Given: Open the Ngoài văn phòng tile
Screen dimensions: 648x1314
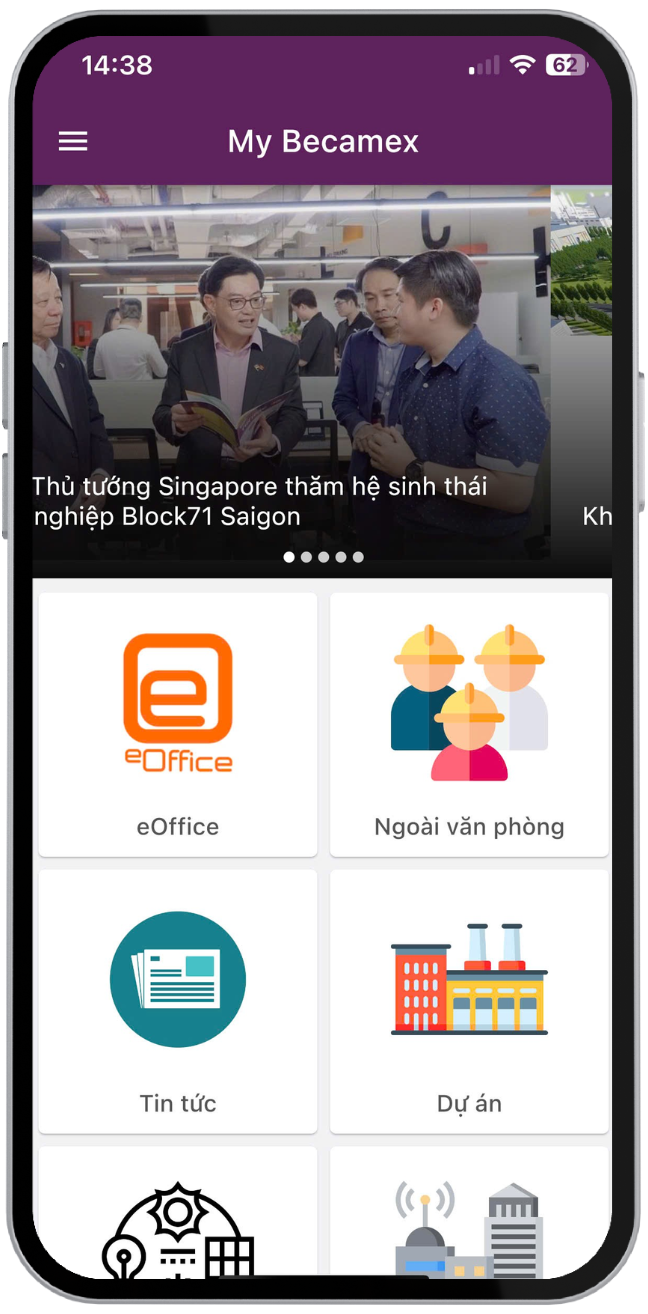Looking at the screenshot, I should click(469, 725).
